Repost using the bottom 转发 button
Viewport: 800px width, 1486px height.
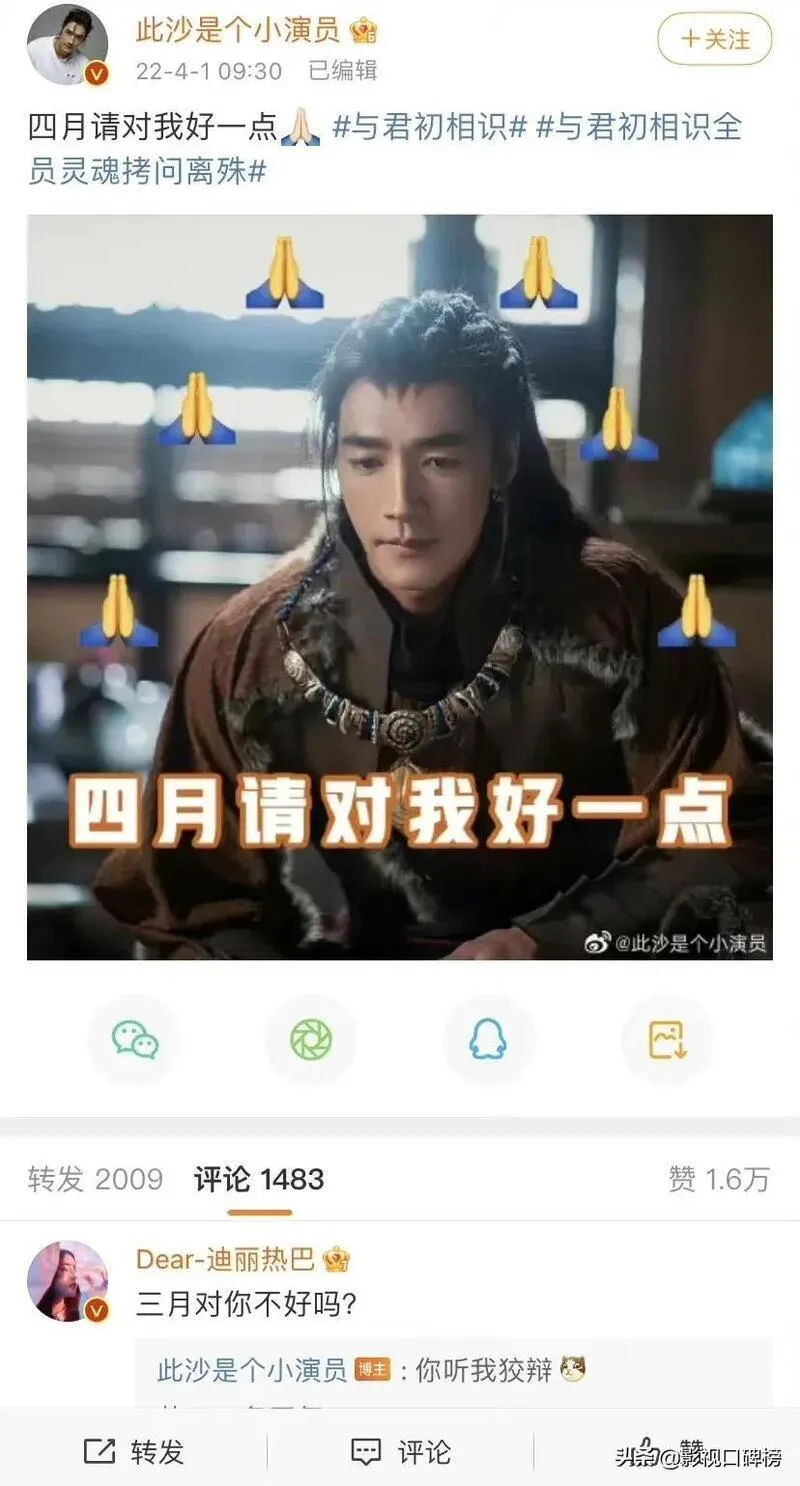coord(134,1451)
